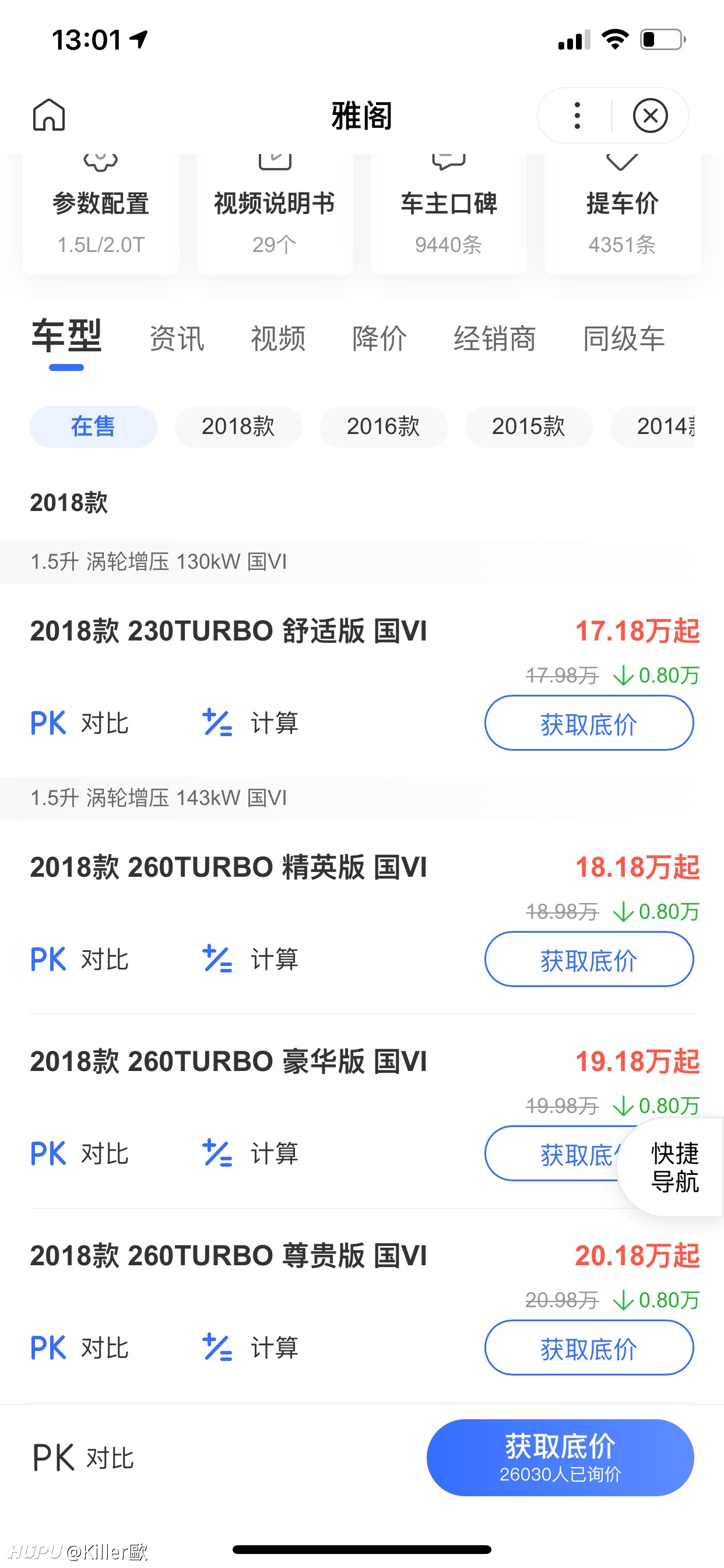
Task: Tap the blue 获取底价 bottom button
Action: coord(560,1458)
